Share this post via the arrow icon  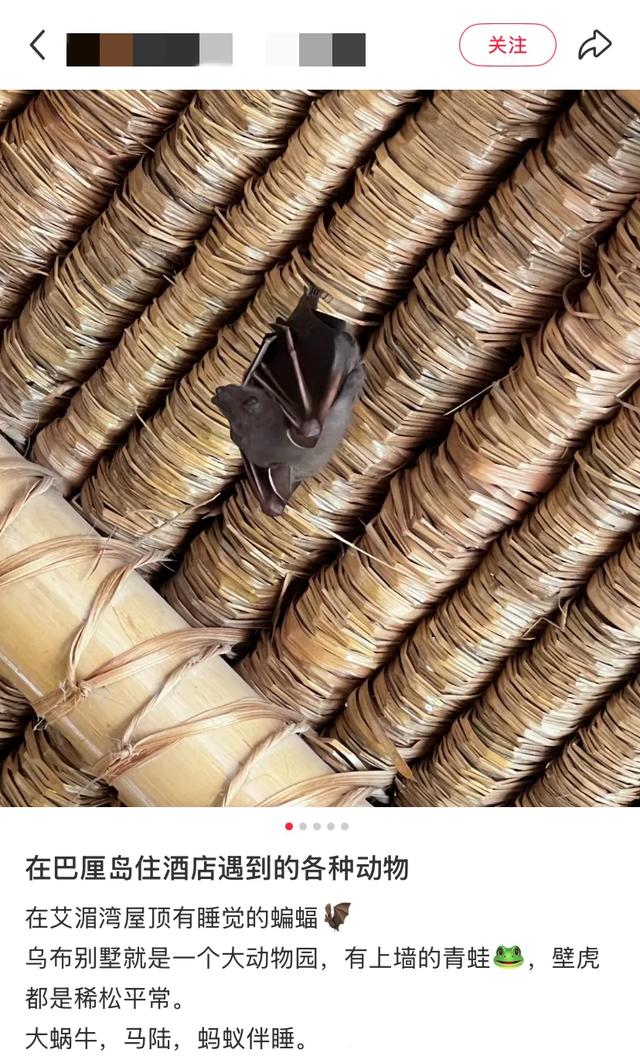click(x=595, y=45)
